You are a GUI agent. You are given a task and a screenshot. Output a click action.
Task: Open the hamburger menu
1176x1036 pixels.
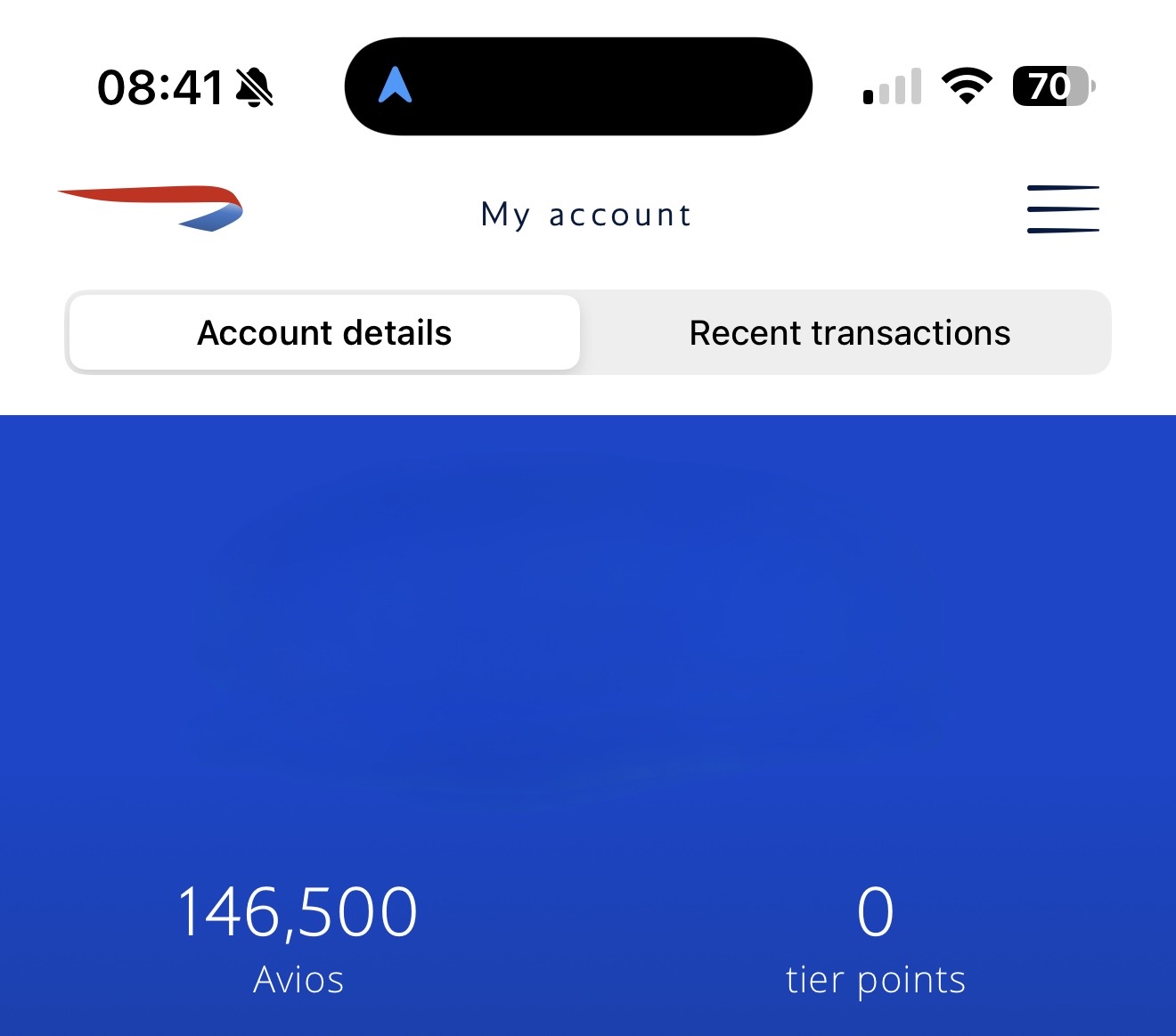[x=1063, y=209]
